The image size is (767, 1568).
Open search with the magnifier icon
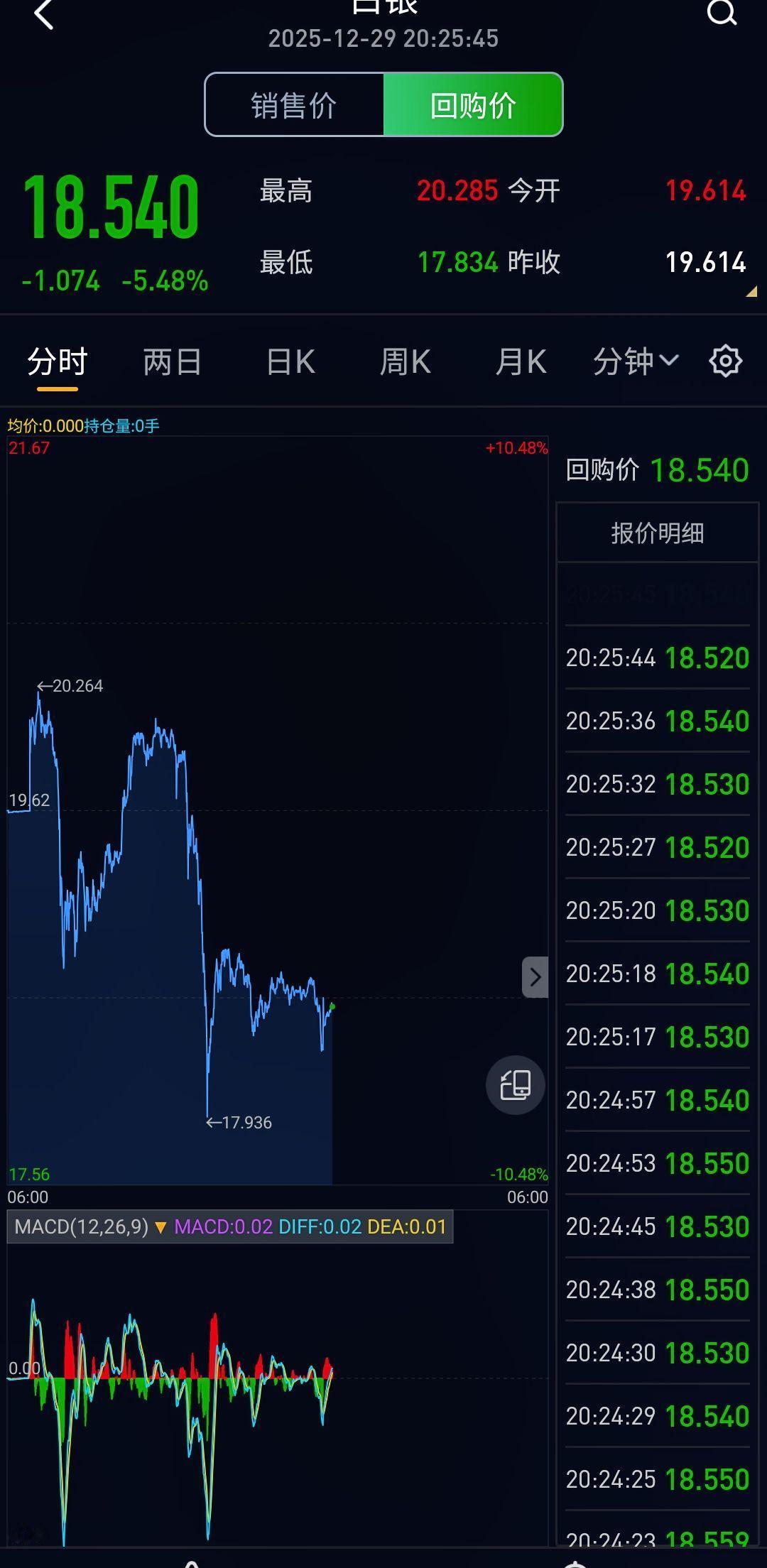(x=722, y=13)
